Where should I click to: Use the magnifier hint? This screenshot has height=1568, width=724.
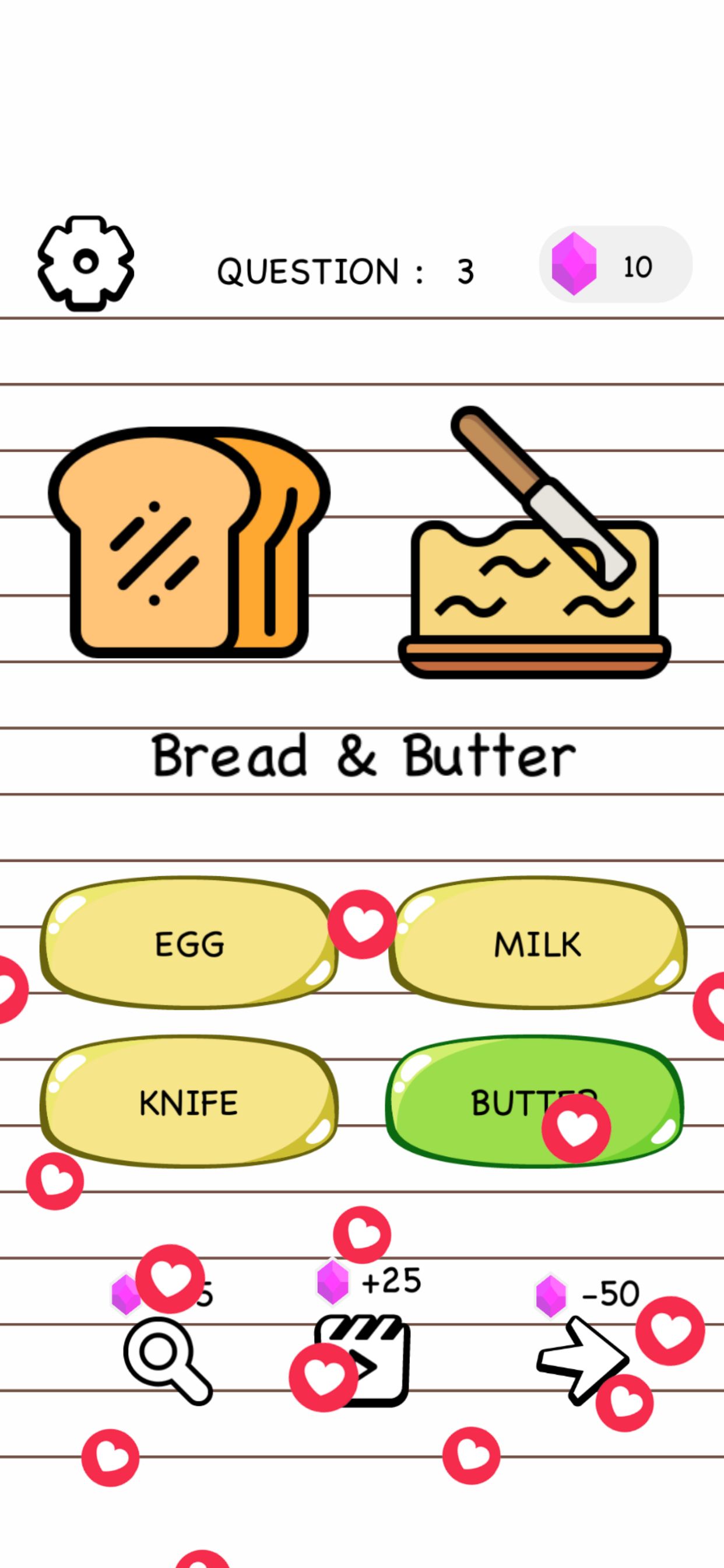[166, 1366]
